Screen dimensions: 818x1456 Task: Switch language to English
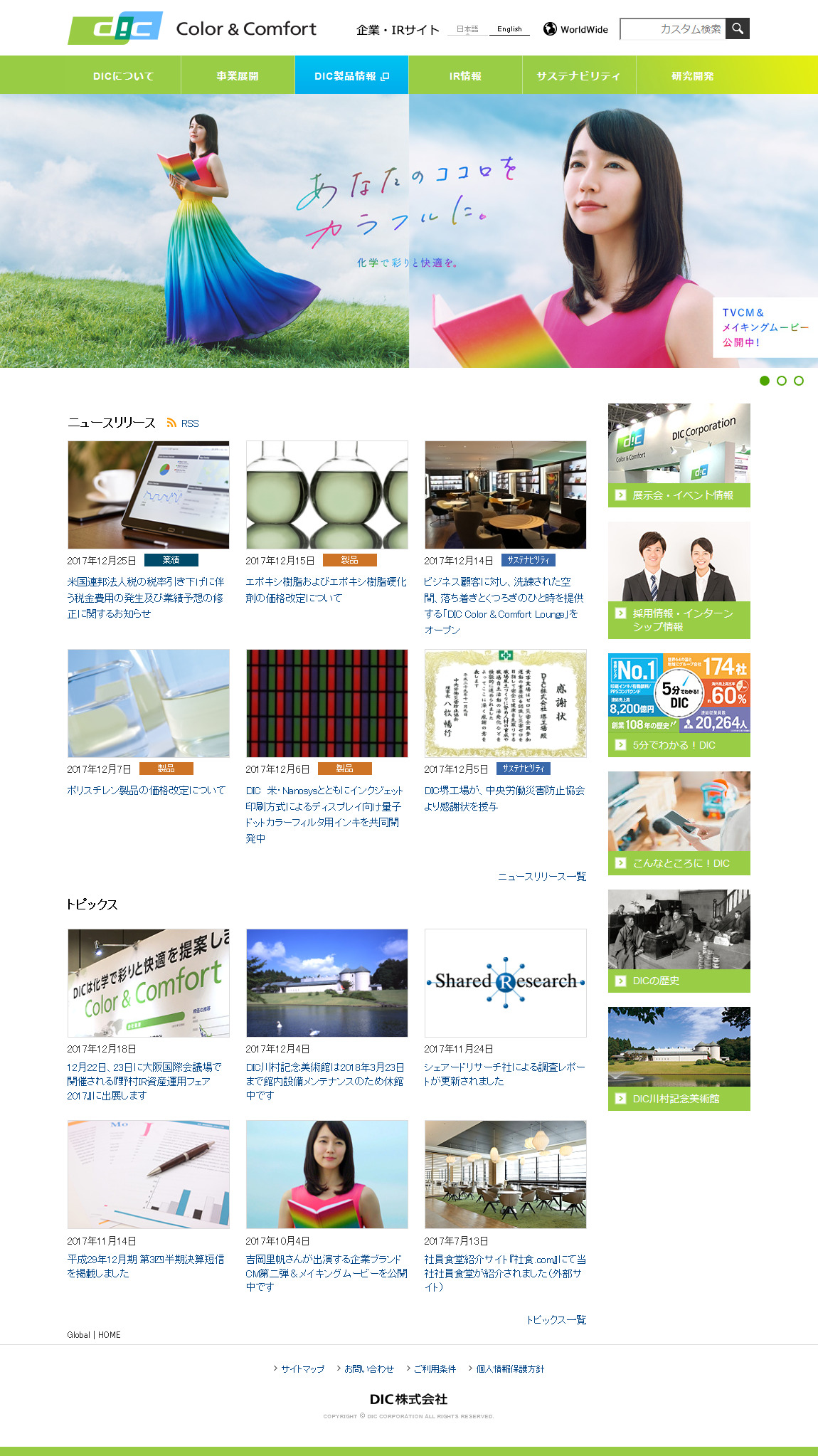point(509,29)
